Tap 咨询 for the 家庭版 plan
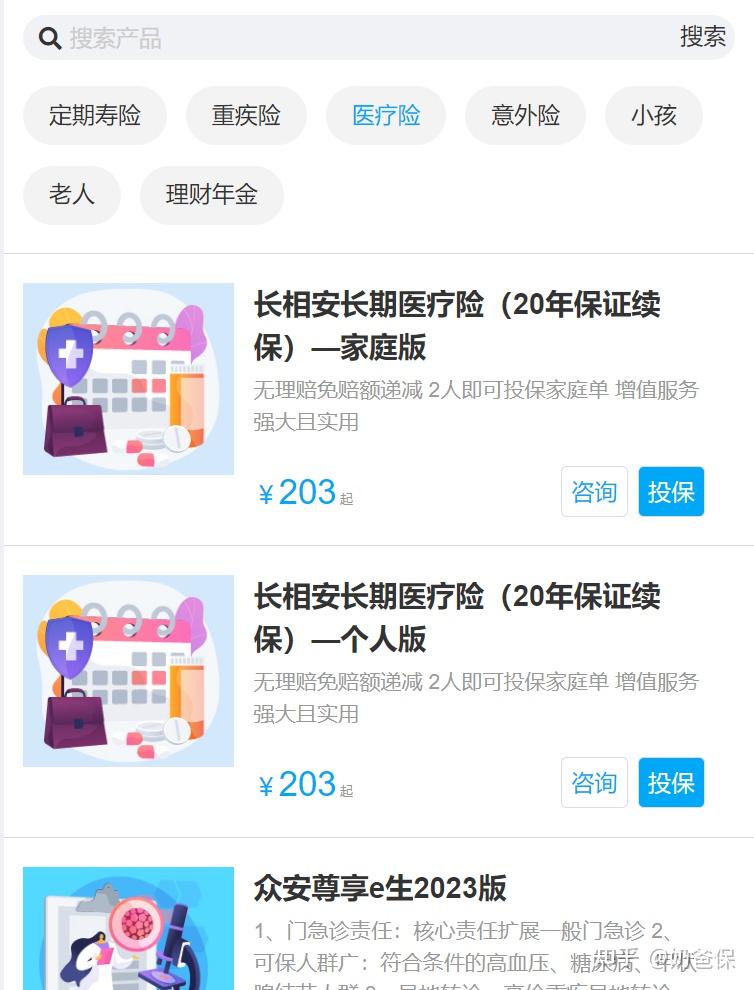Screen dimensions: 754x990 [594, 492]
